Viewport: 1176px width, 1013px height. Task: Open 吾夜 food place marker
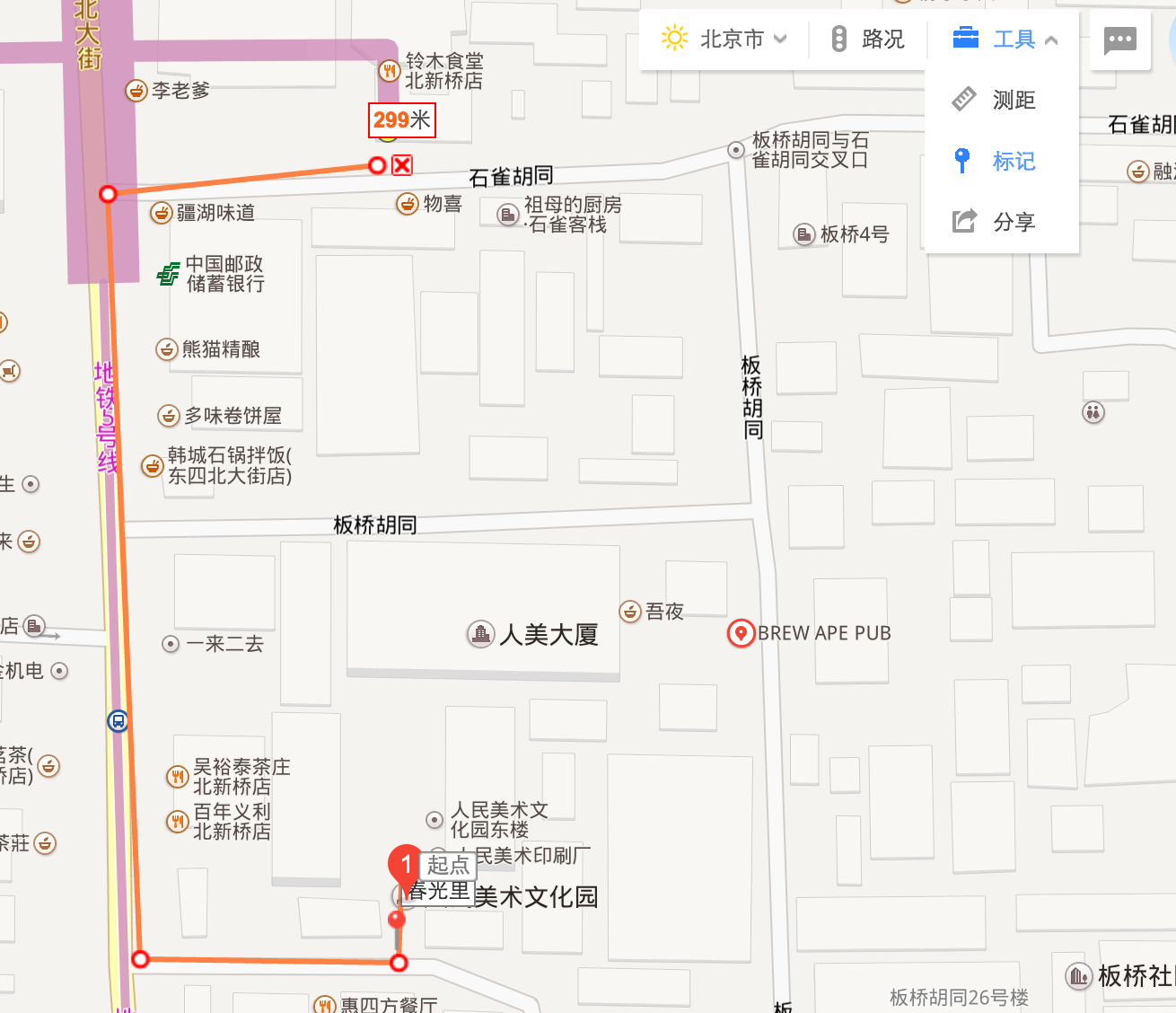pyautogui.click(x=630, y=612)
